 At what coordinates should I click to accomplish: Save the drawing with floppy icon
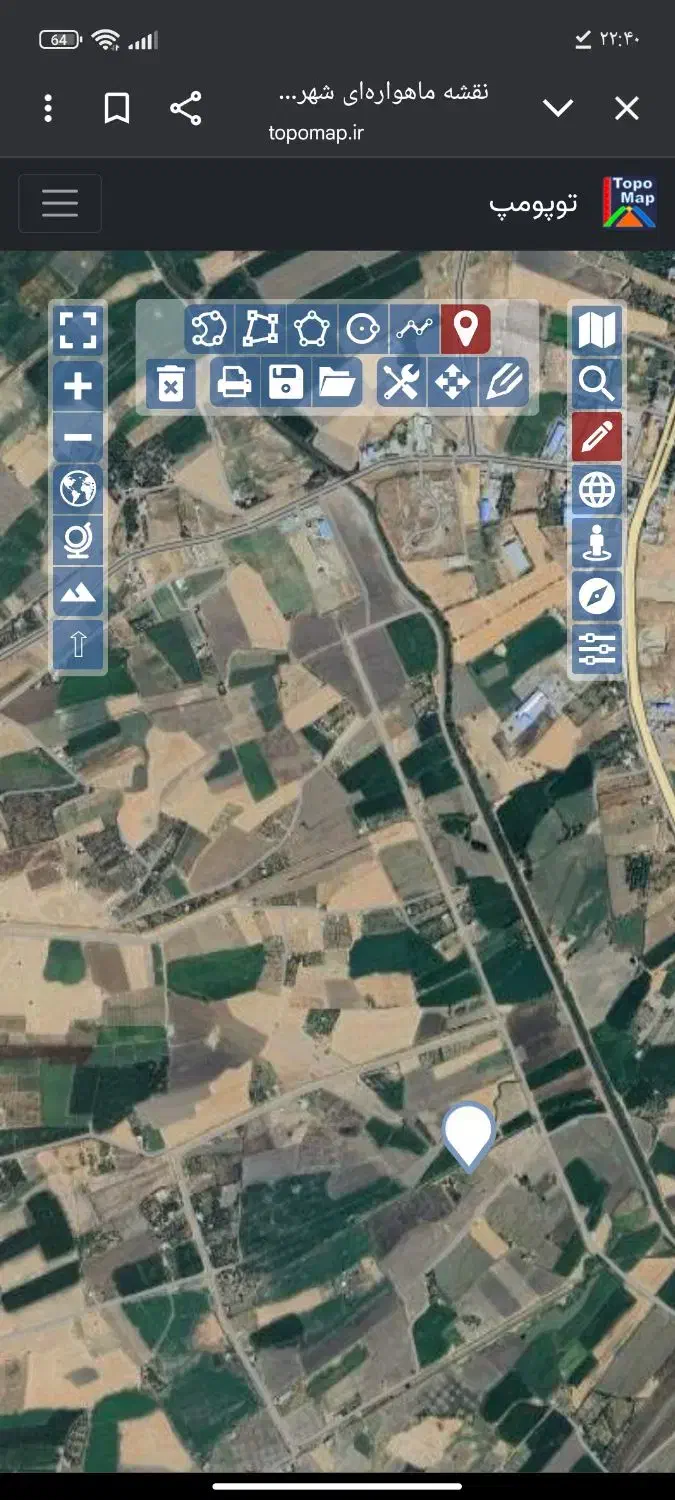[x=286, y=383]
